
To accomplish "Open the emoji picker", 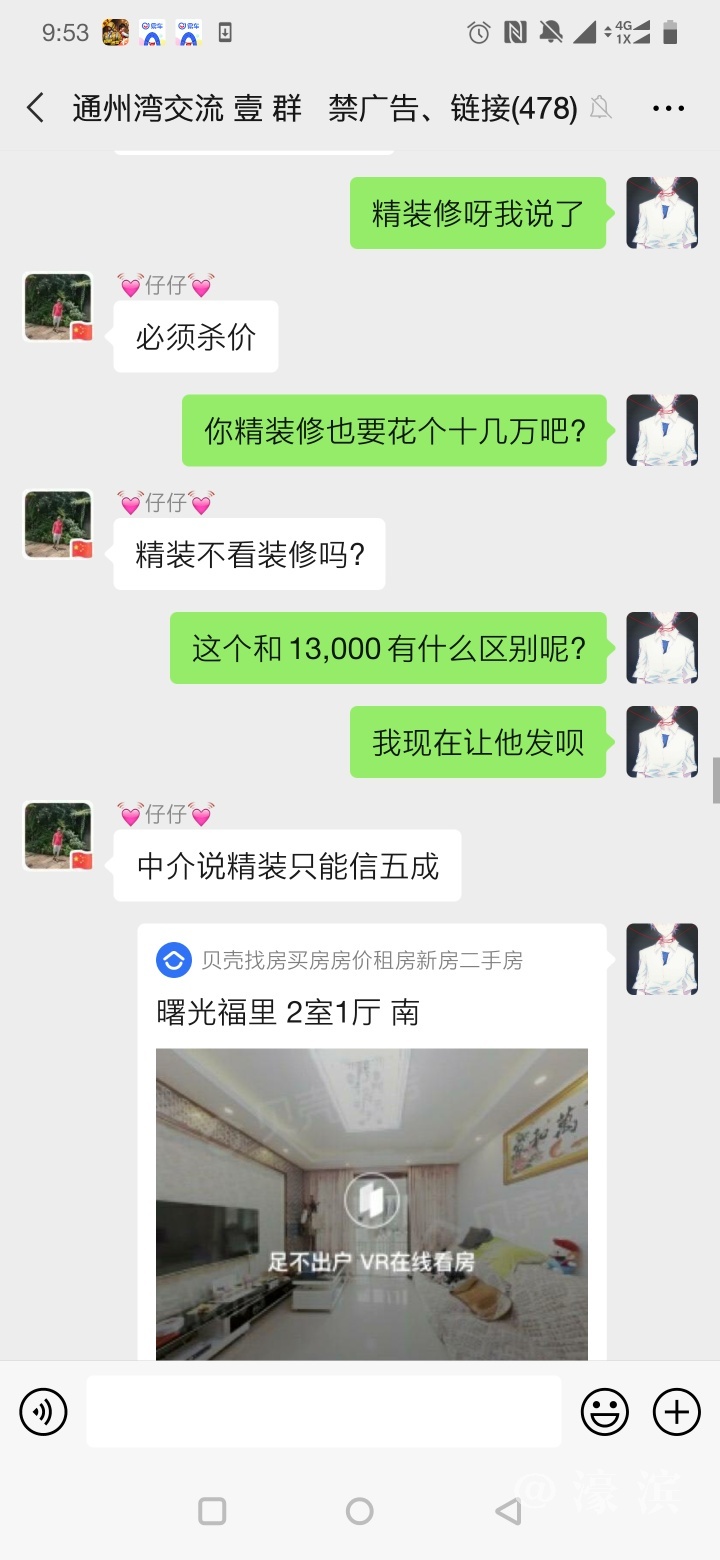I will coord(605,1412).
